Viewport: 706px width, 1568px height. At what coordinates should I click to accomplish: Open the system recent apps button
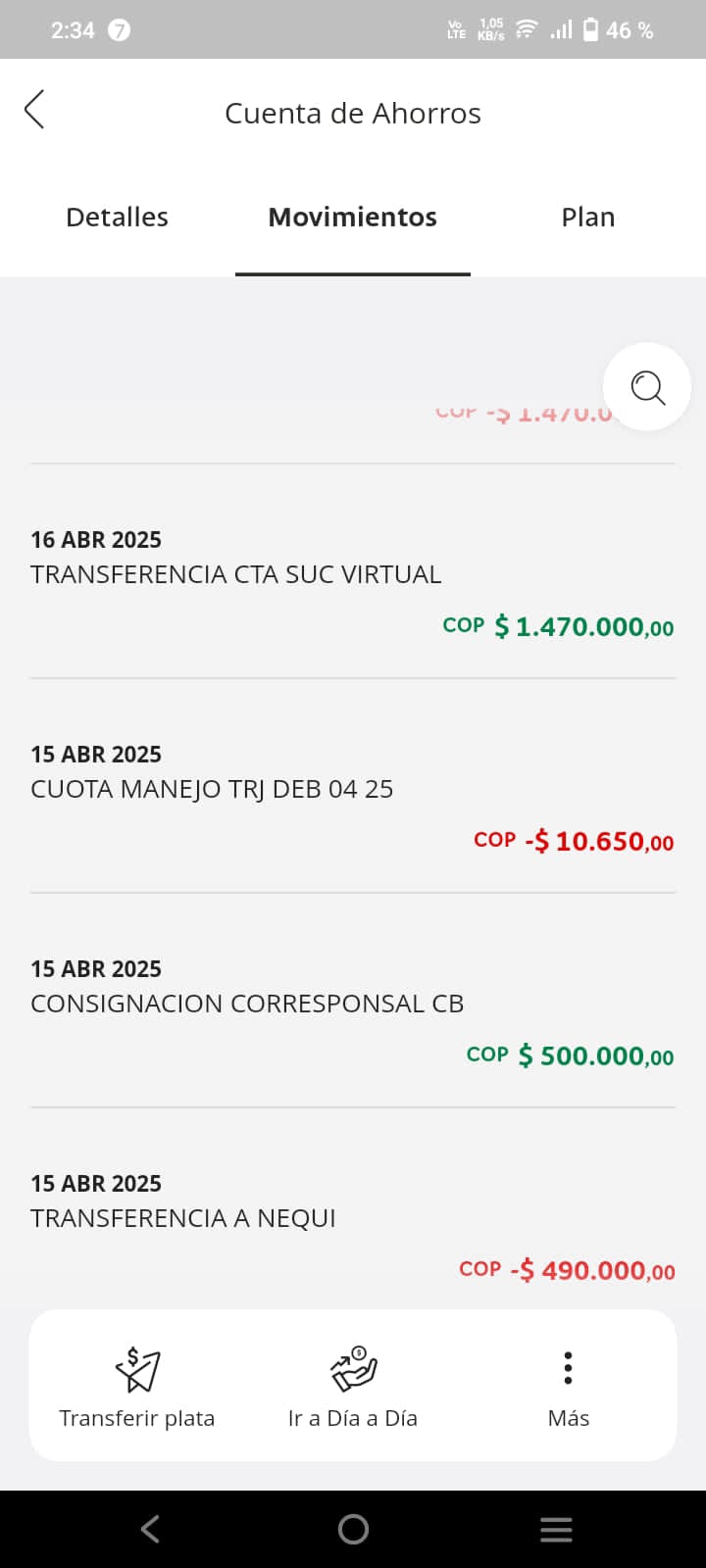click(556, 1529)
